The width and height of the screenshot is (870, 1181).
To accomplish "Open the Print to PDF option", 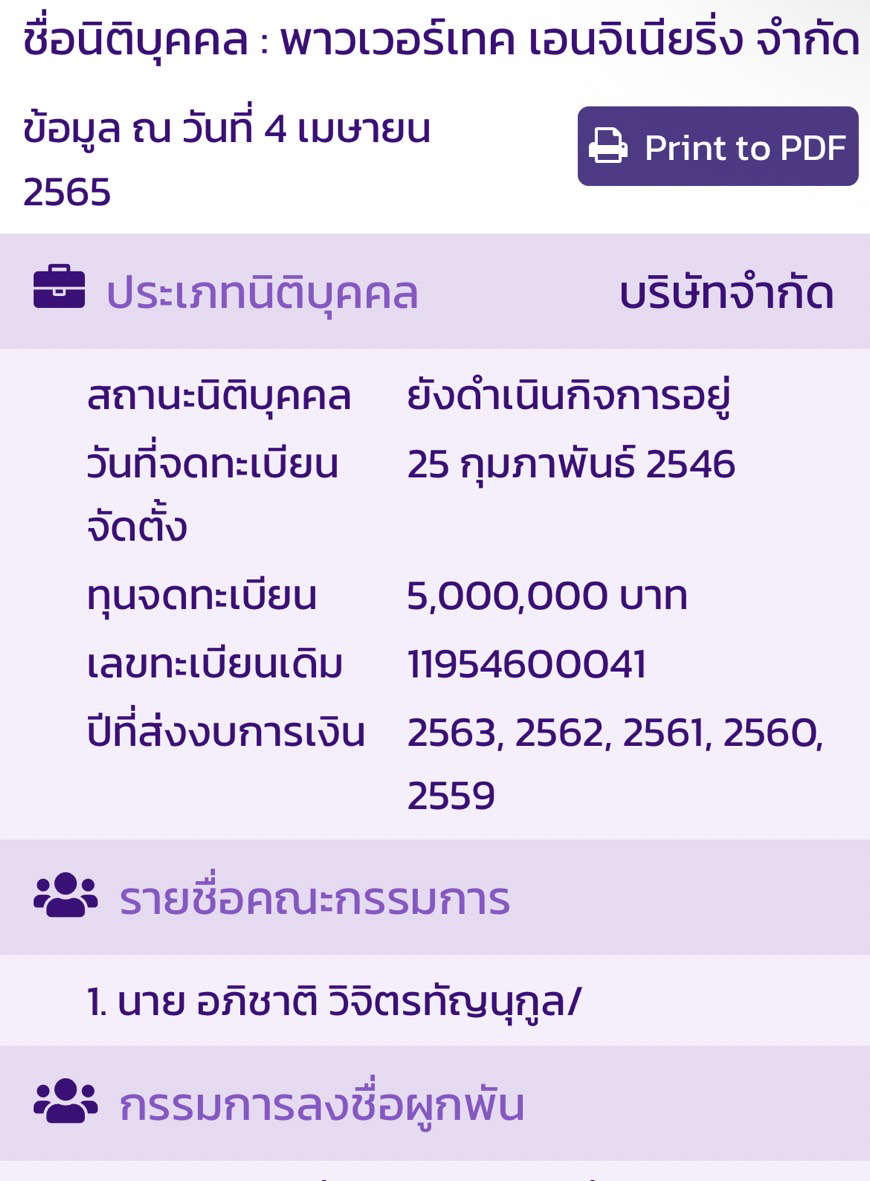I will (x=718, y=147).
